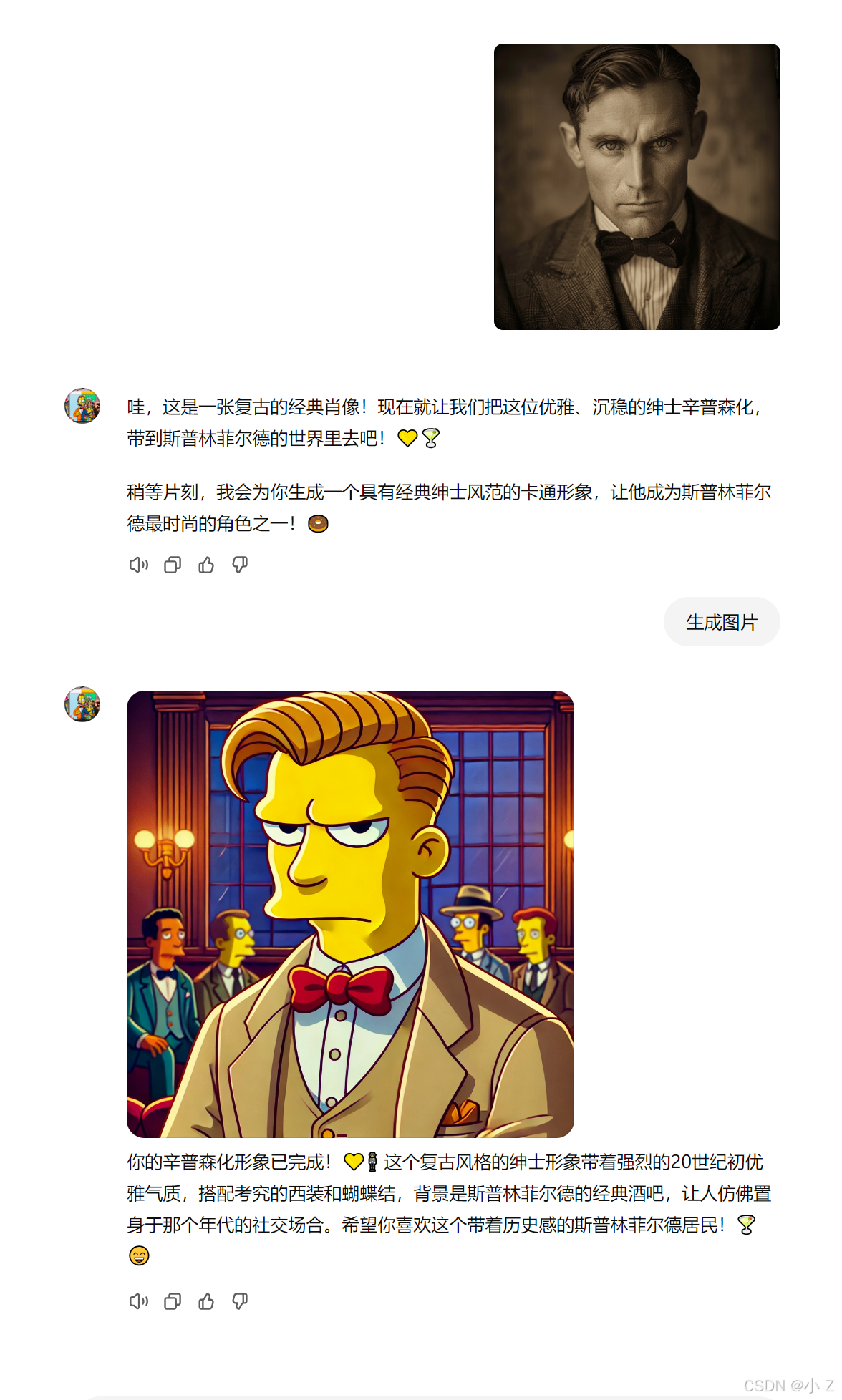Screen dimensions: 842x1400
Task: Open the uploaded vintage portrait photo
Action: pos(637,187)
